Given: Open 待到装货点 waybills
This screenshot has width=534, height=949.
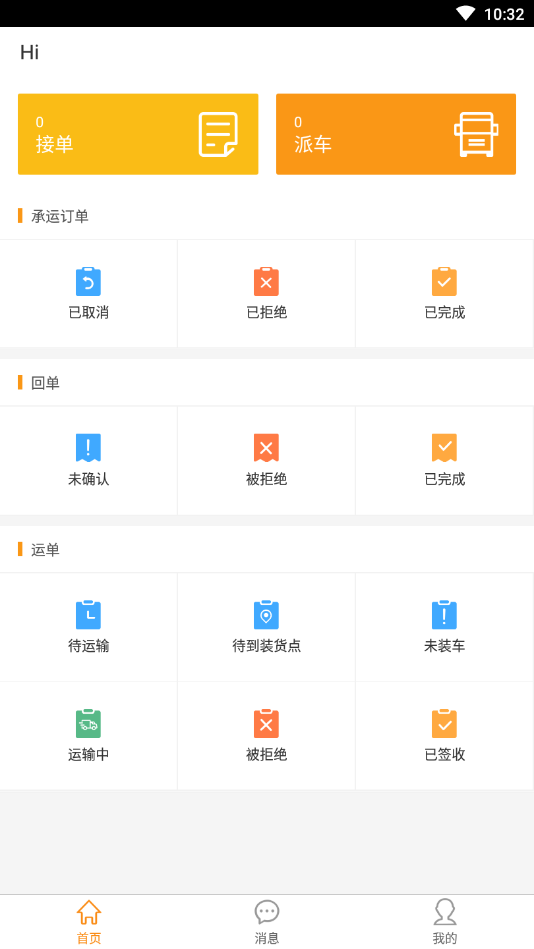Looking at the screenshot, I should click(266, 627).
